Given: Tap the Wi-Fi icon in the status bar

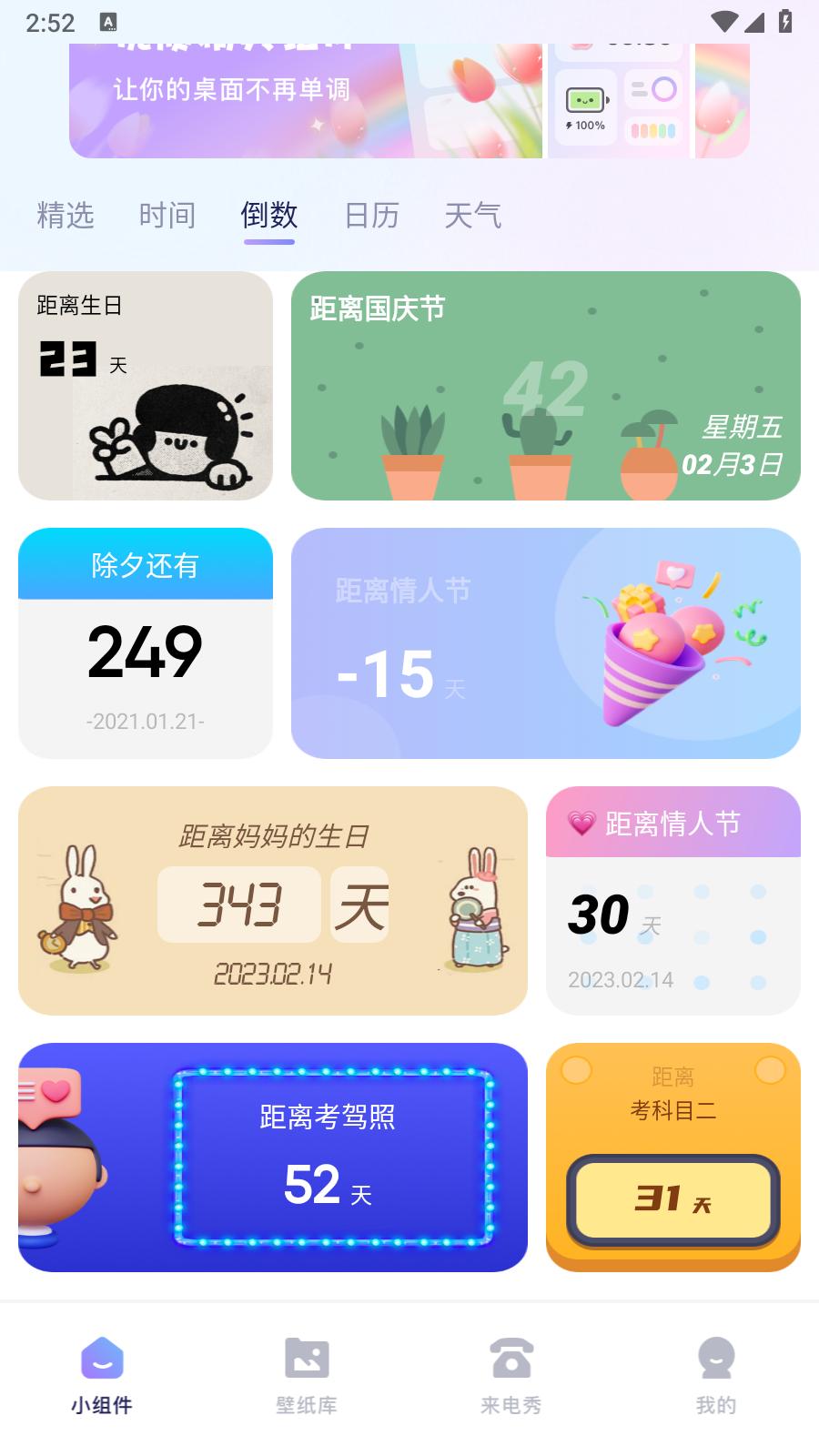Looking at the screenshot, I should [x=723, y=23].
